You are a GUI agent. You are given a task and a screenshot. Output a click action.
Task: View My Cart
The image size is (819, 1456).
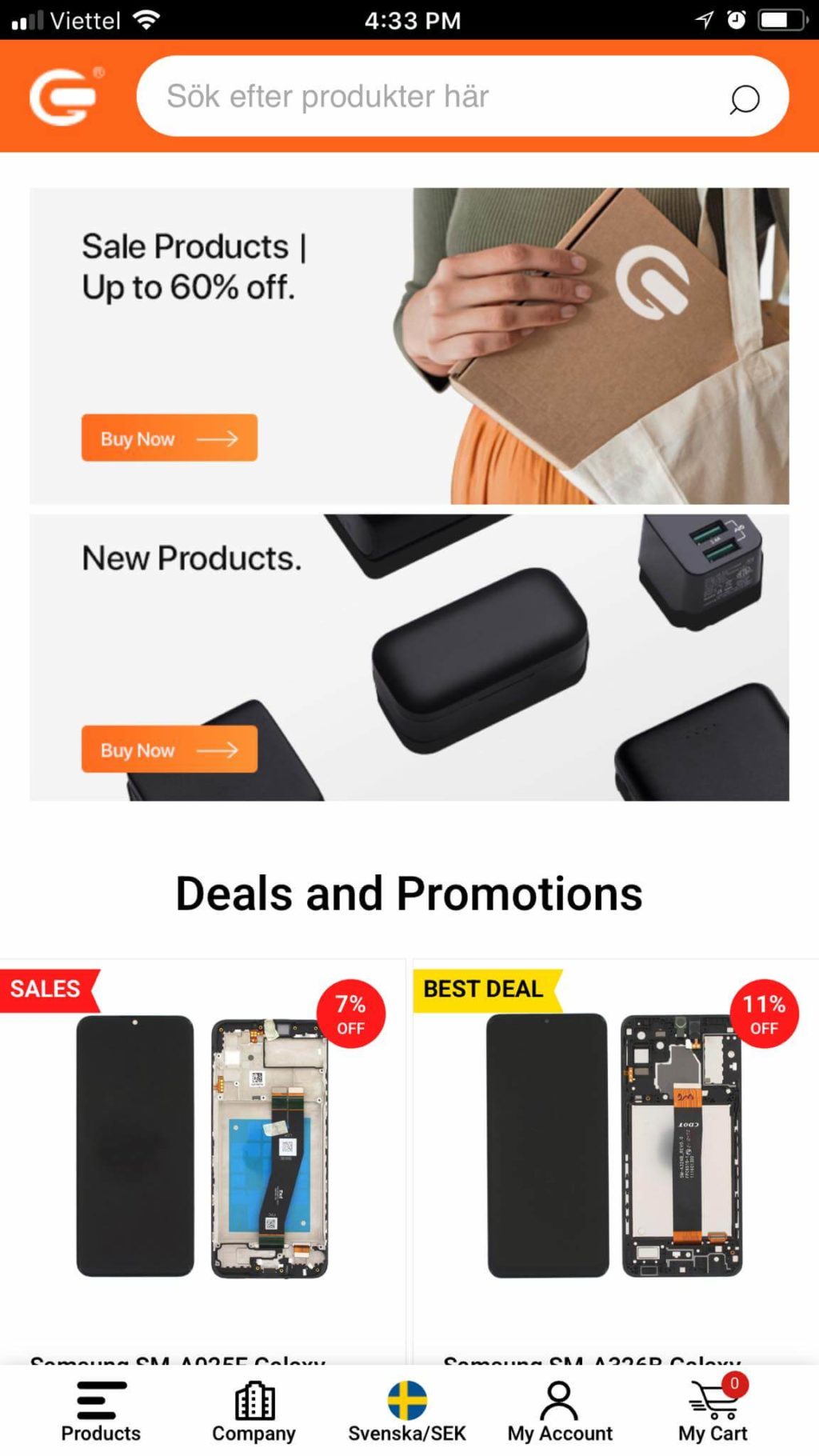[713, 1411]
